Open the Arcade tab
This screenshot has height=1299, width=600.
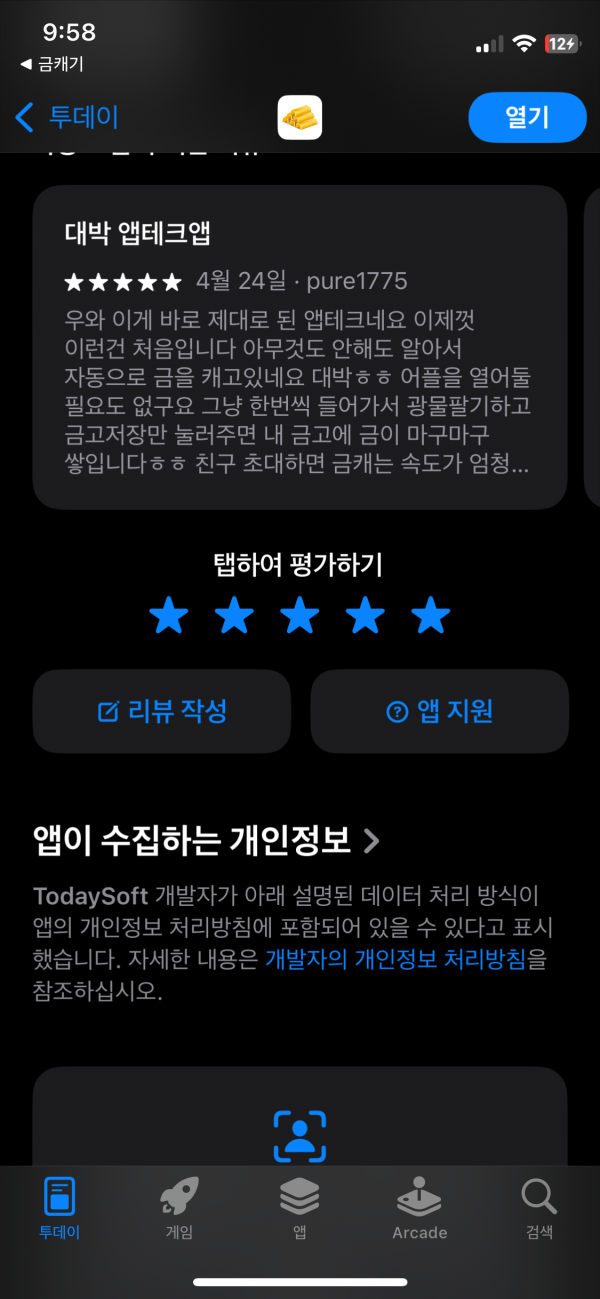tap(419, 1207)
